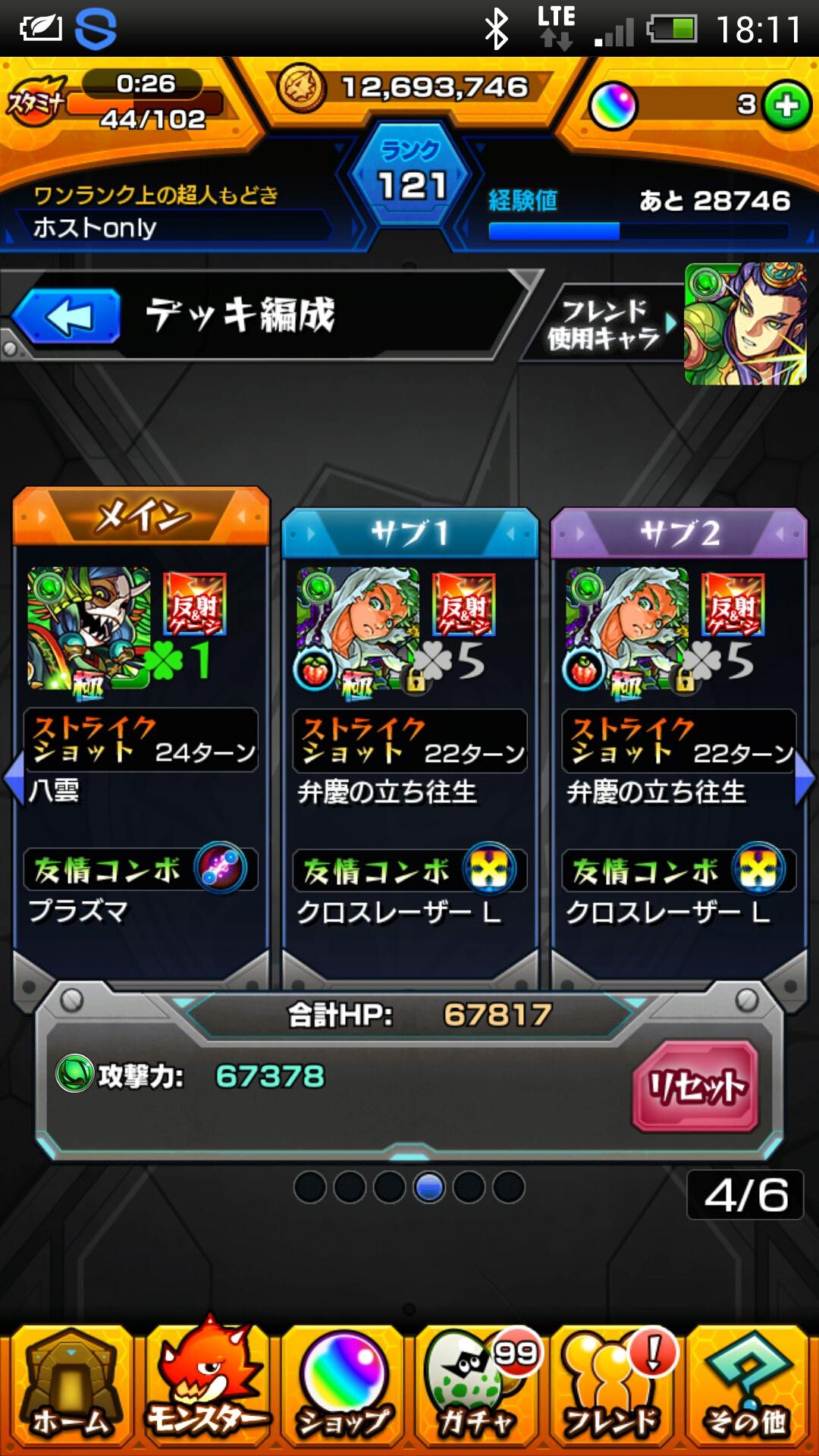Go to next deck with right arrow
The image size is (819, 1456).
pos(804,777)
